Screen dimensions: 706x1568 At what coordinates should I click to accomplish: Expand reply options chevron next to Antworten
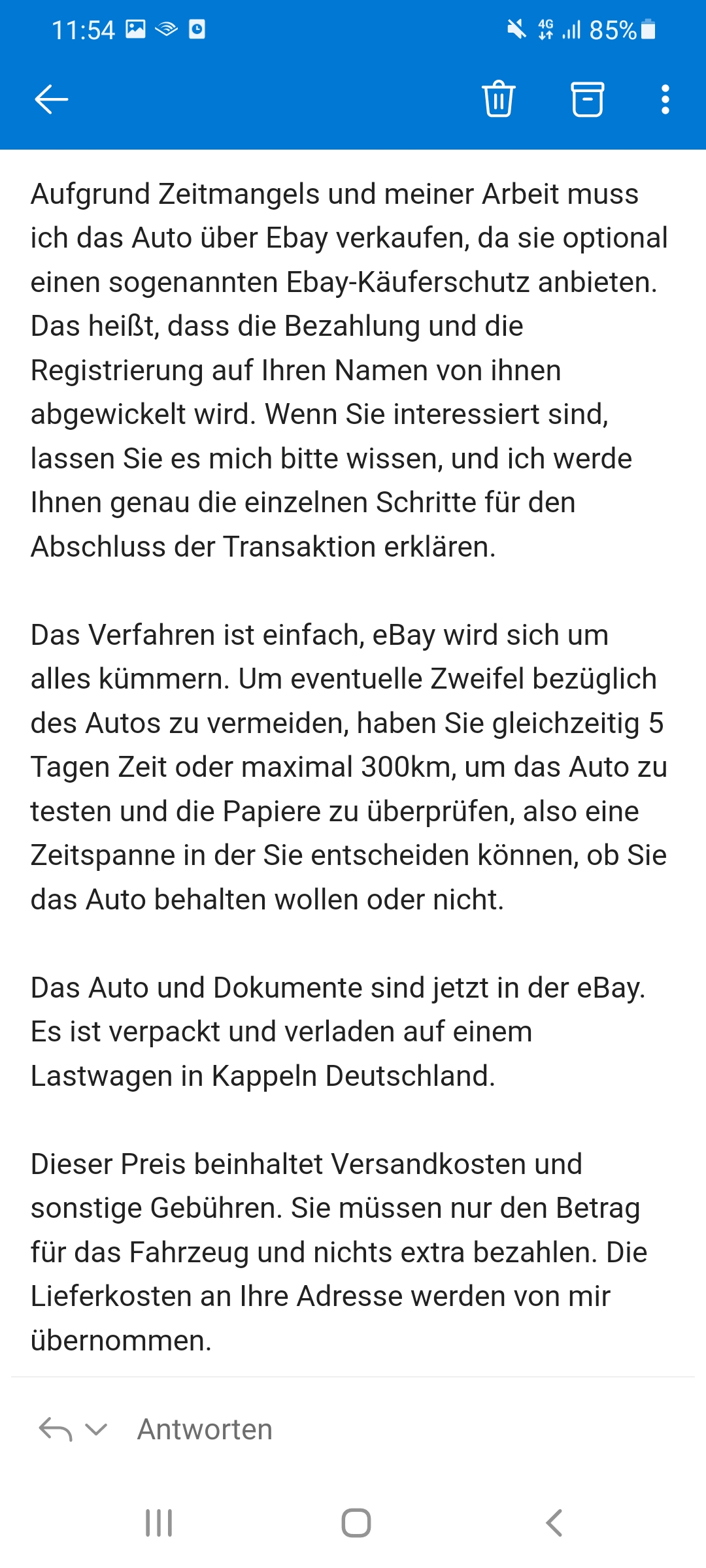97,1429
